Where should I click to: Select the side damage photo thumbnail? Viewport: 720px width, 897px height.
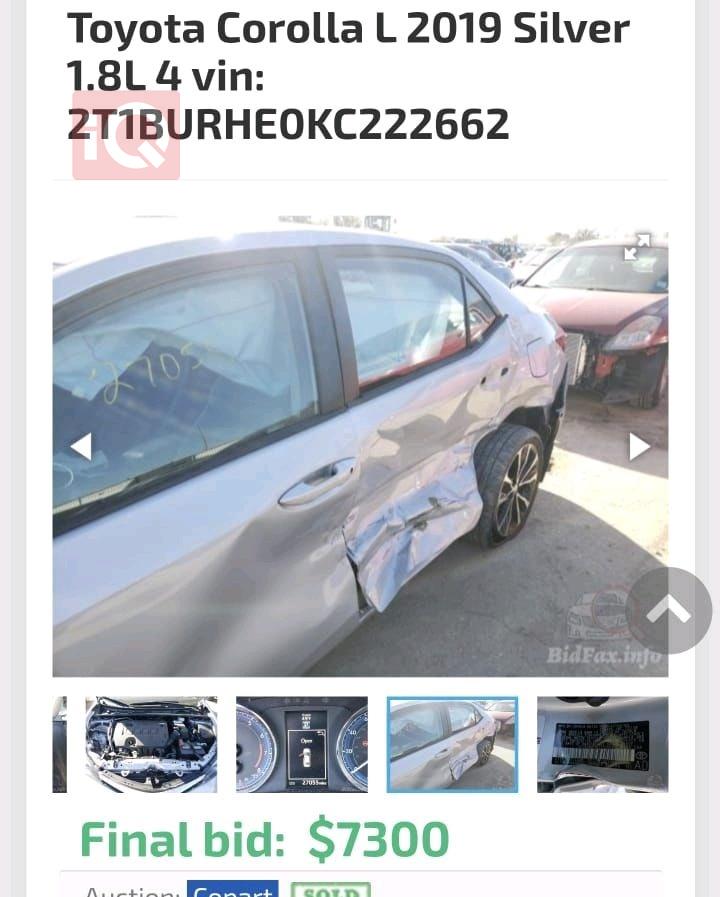(x=452, y=745)
